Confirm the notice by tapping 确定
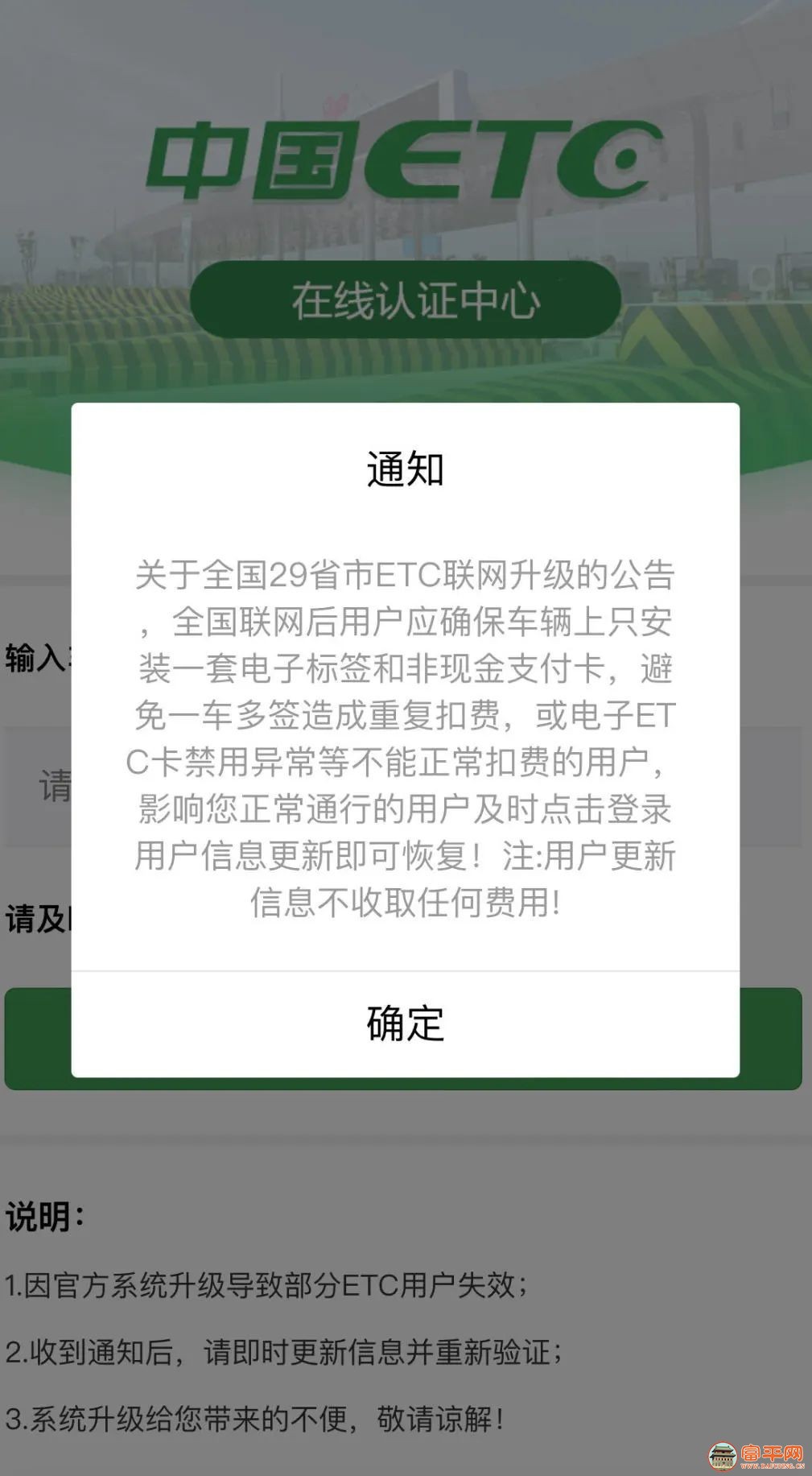The height and width of the screenshot is (1476, 812). [x=405, y=1023]
